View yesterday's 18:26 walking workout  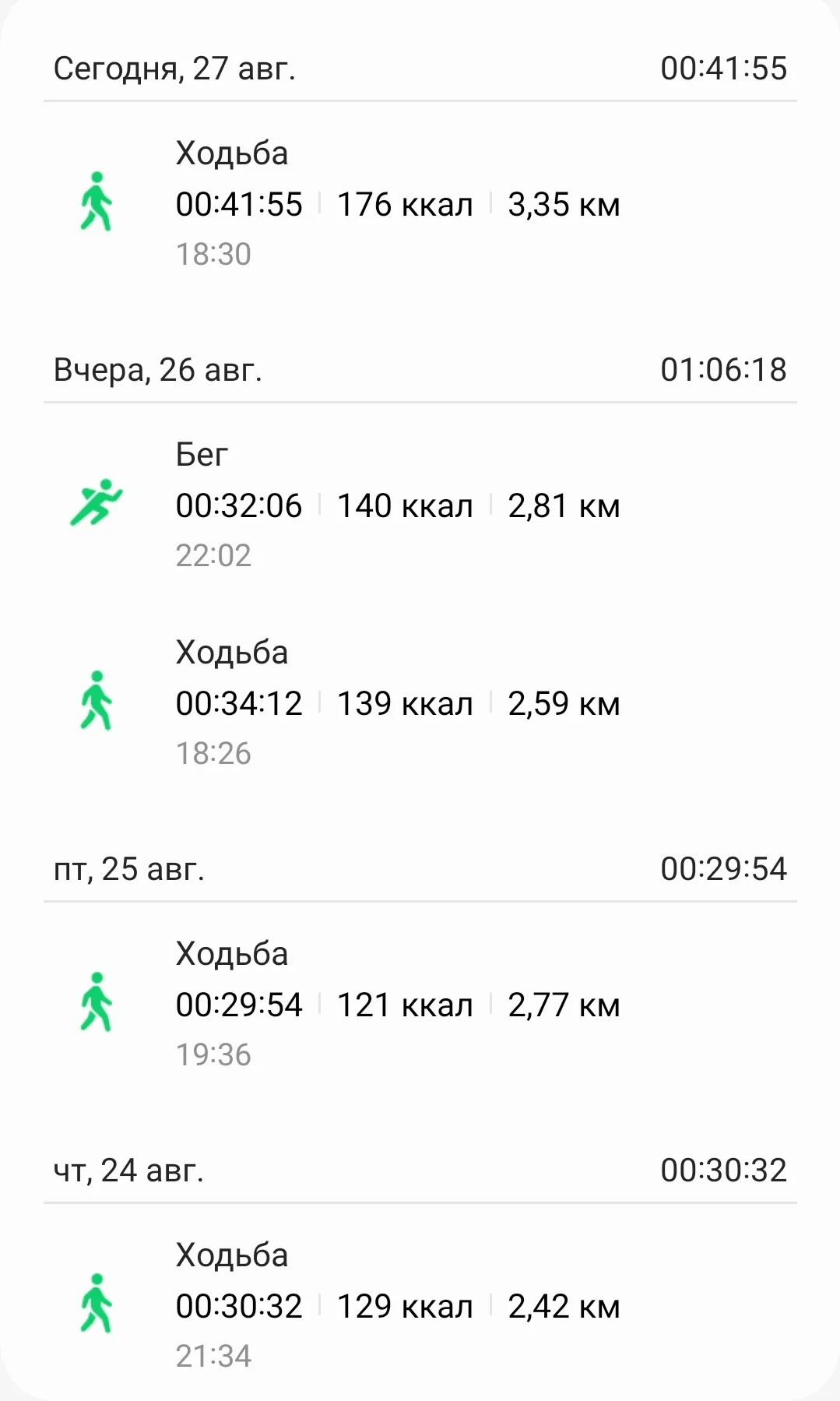point(397,703)
